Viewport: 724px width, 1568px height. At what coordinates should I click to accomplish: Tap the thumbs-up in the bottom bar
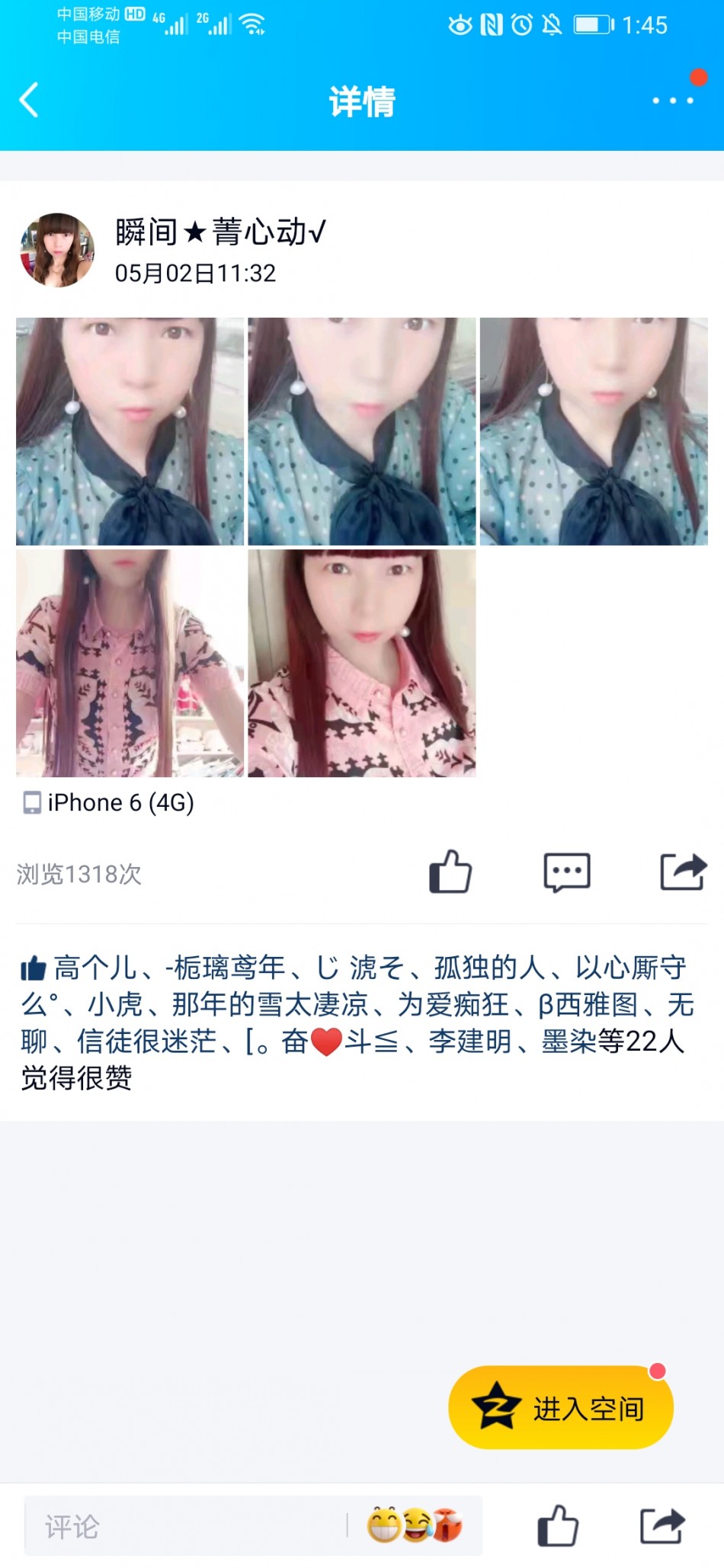(558, 1526)
